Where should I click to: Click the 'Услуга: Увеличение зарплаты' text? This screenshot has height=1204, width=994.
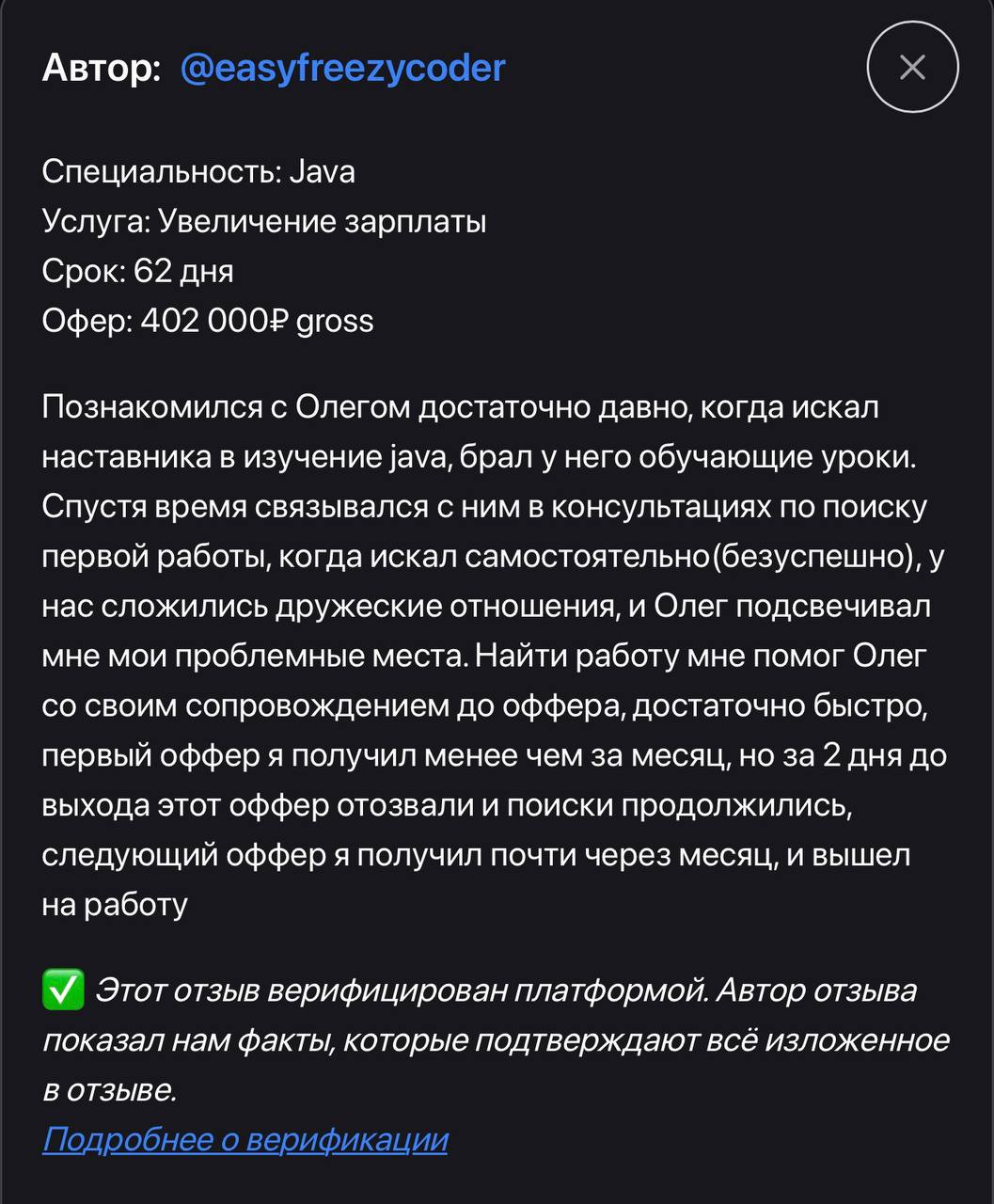tap(264, 221)
